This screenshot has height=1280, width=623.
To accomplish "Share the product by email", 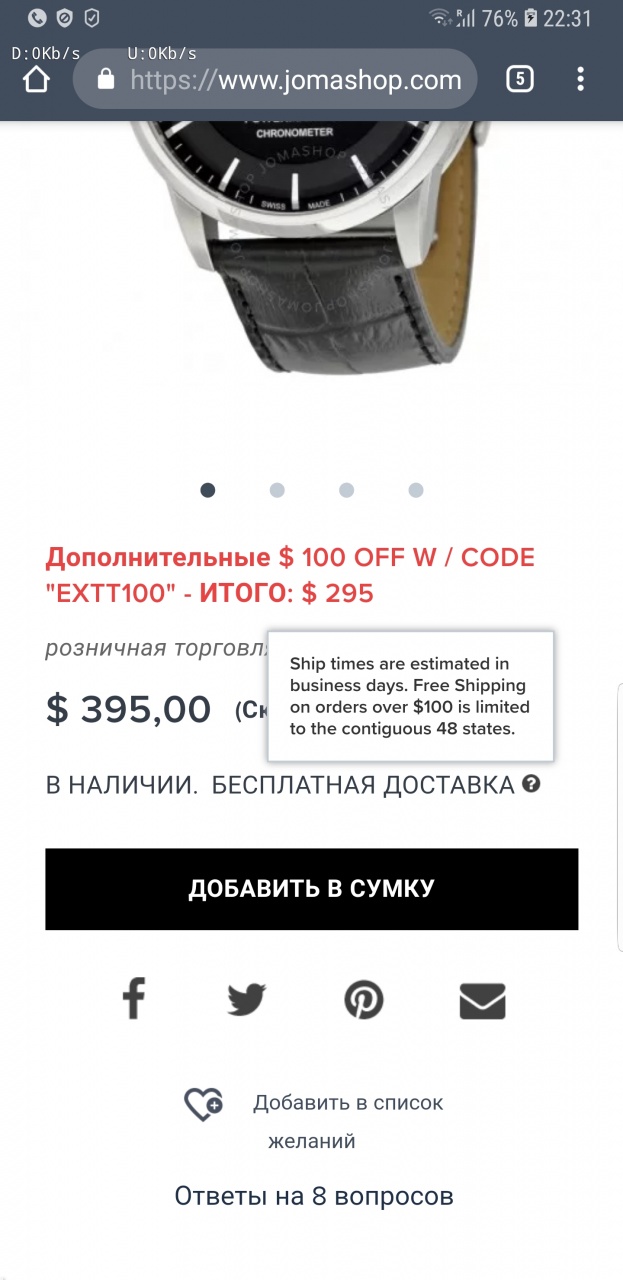I will click(482, 1000).
